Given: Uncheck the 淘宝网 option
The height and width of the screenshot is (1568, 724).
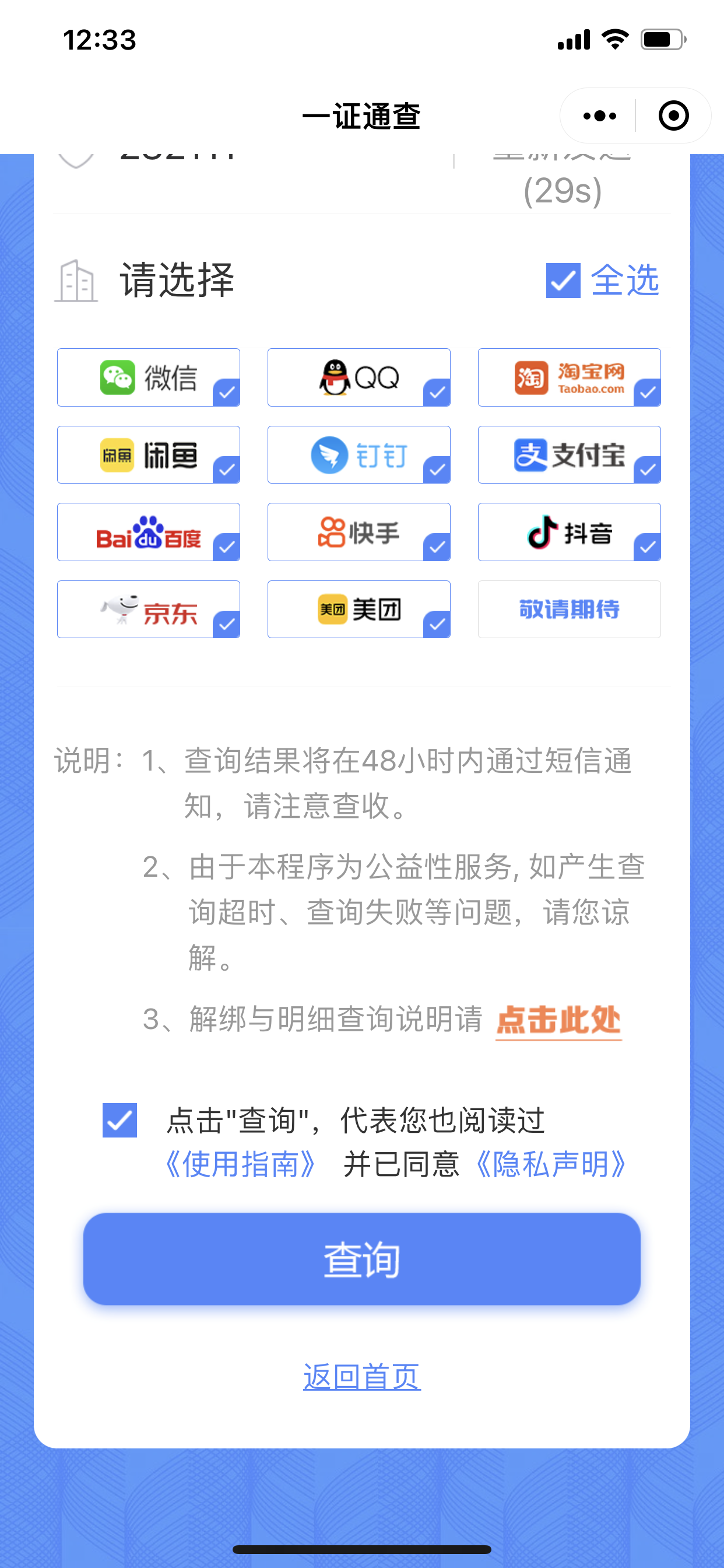Looking at the screenshot, I should pyautogui.click(x=569, y=377).
